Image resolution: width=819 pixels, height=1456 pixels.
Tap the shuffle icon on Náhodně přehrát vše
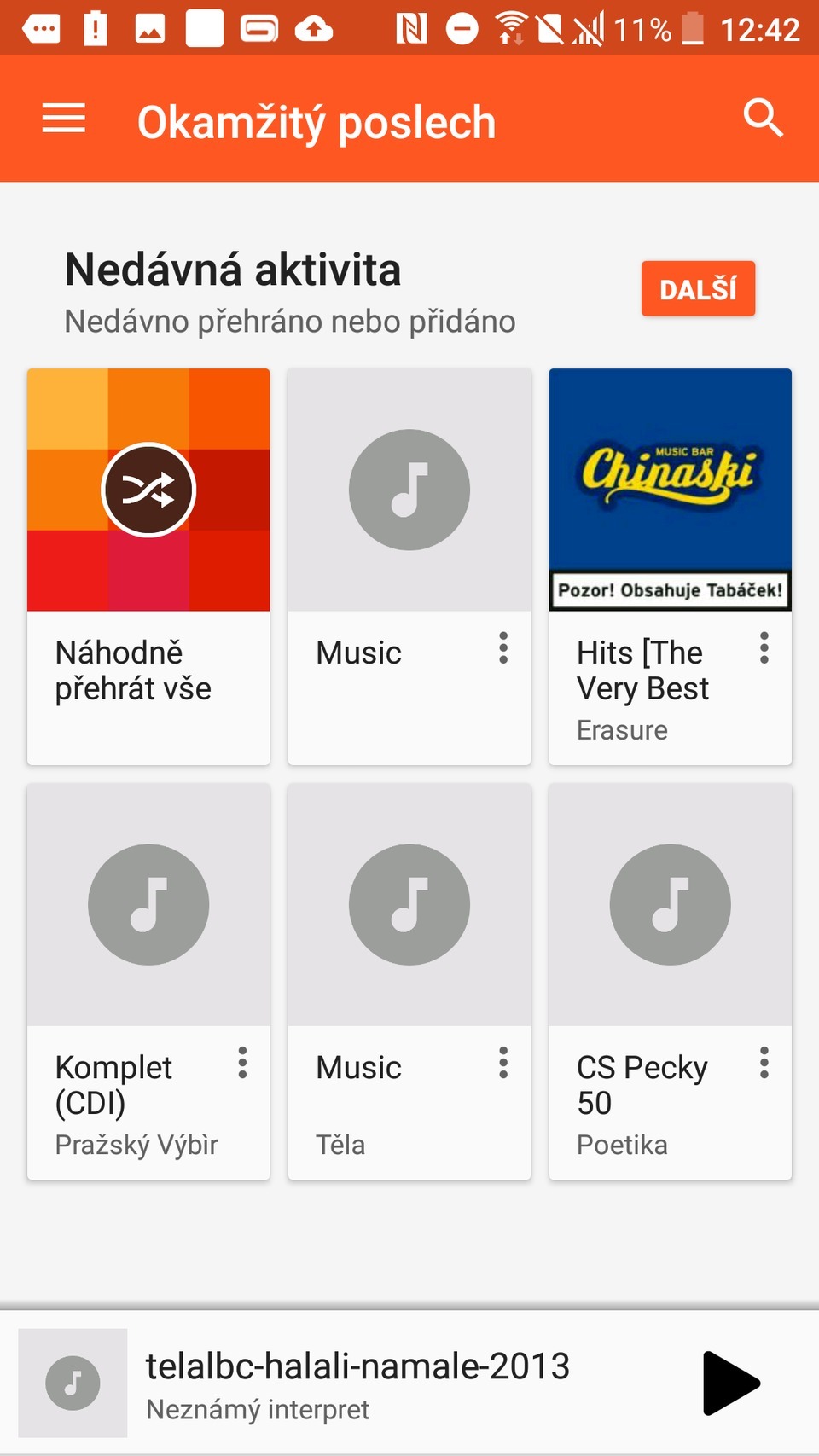click(148, 490)
